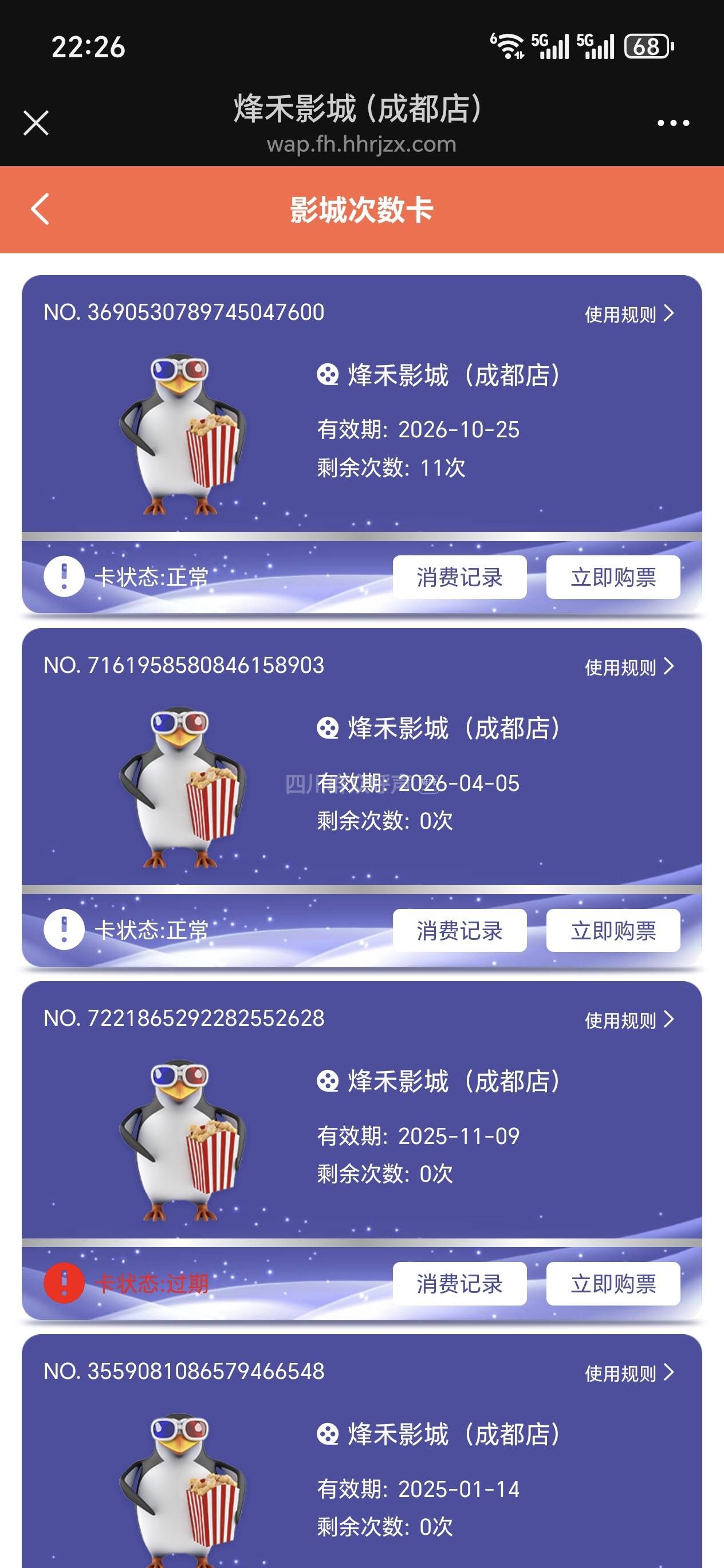Image resolution: width=724 pixels, height=1568 pixels.
Task: Tap 立即购票 on expired card ending 2628
Action: click(x=613, y=1283)
